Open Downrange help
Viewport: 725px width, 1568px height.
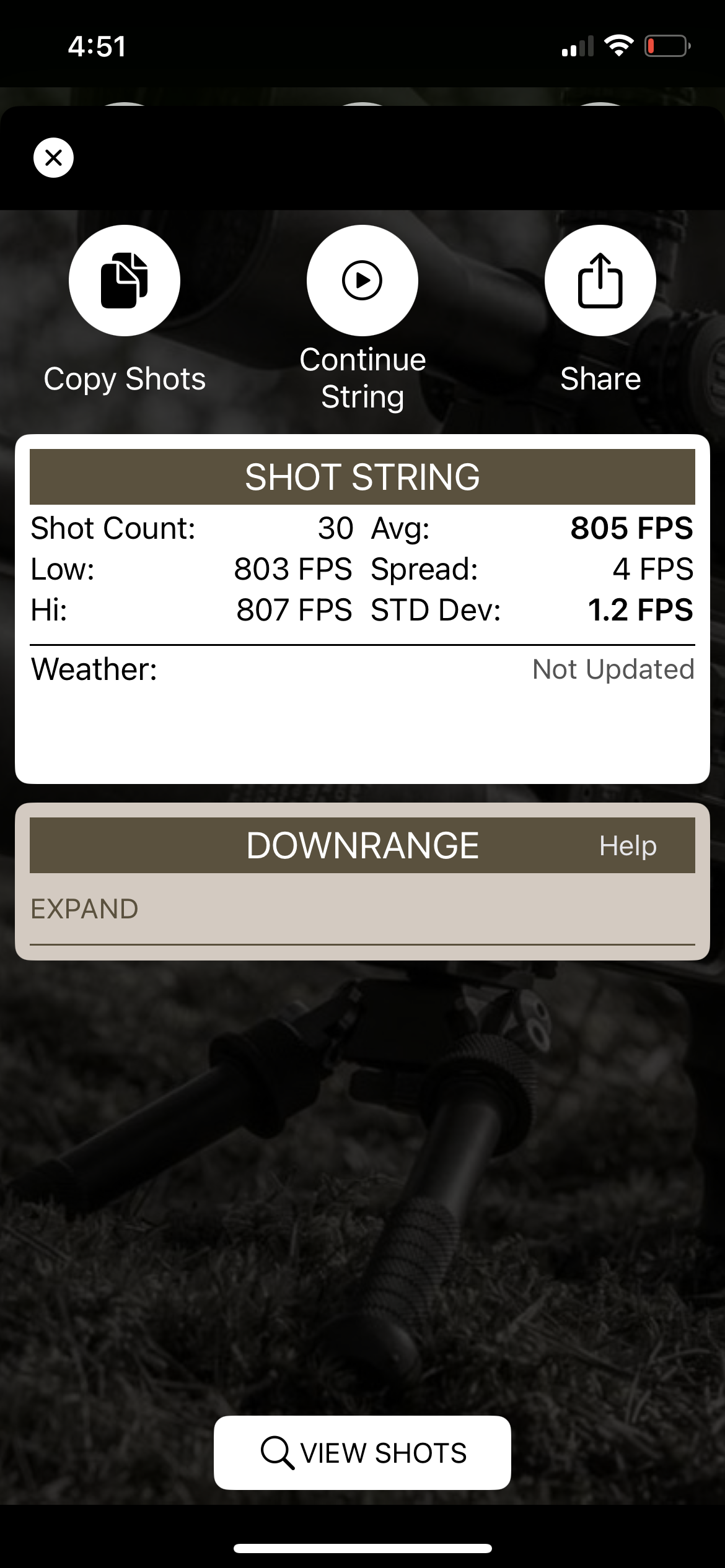pyautogui.click(x=627, y=845)
